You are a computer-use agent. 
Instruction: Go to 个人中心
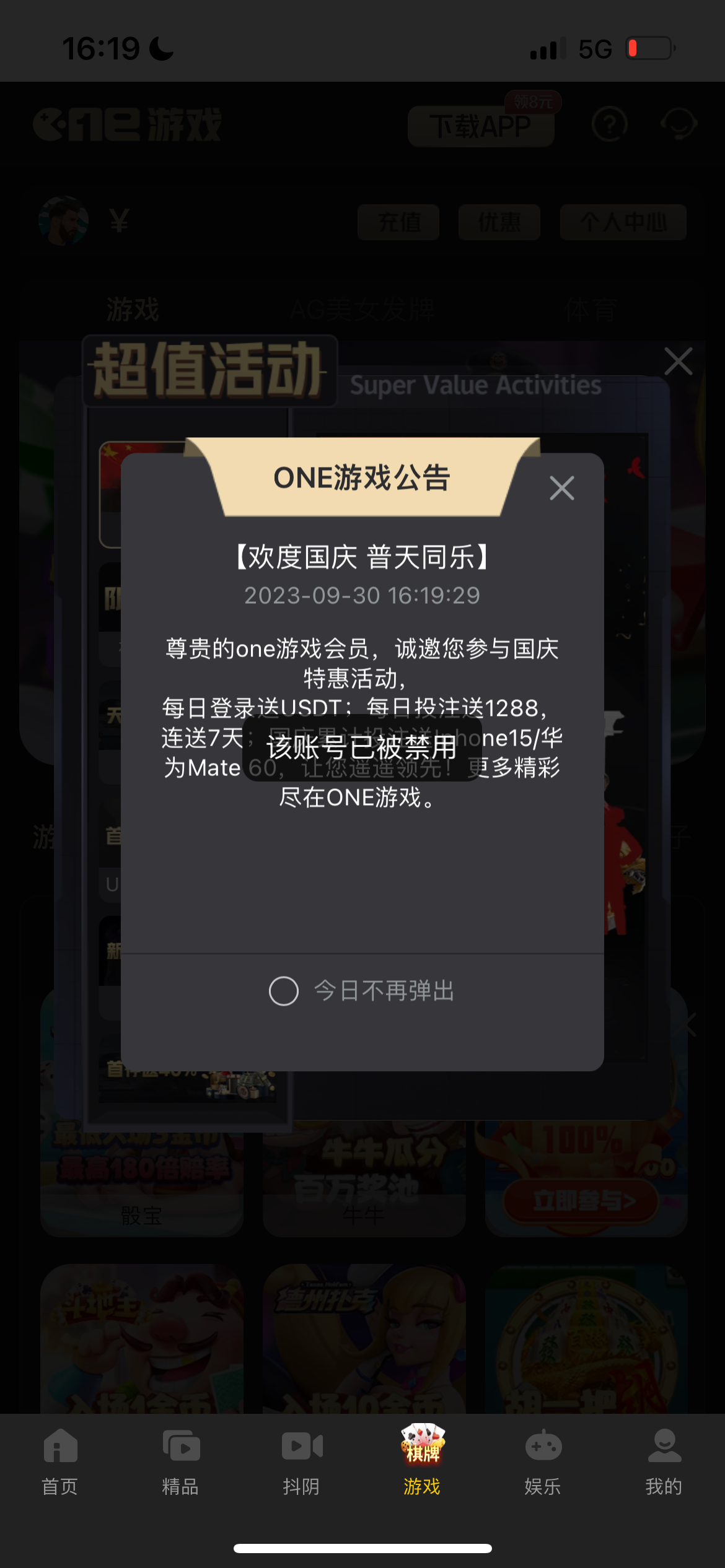point(623,222)
